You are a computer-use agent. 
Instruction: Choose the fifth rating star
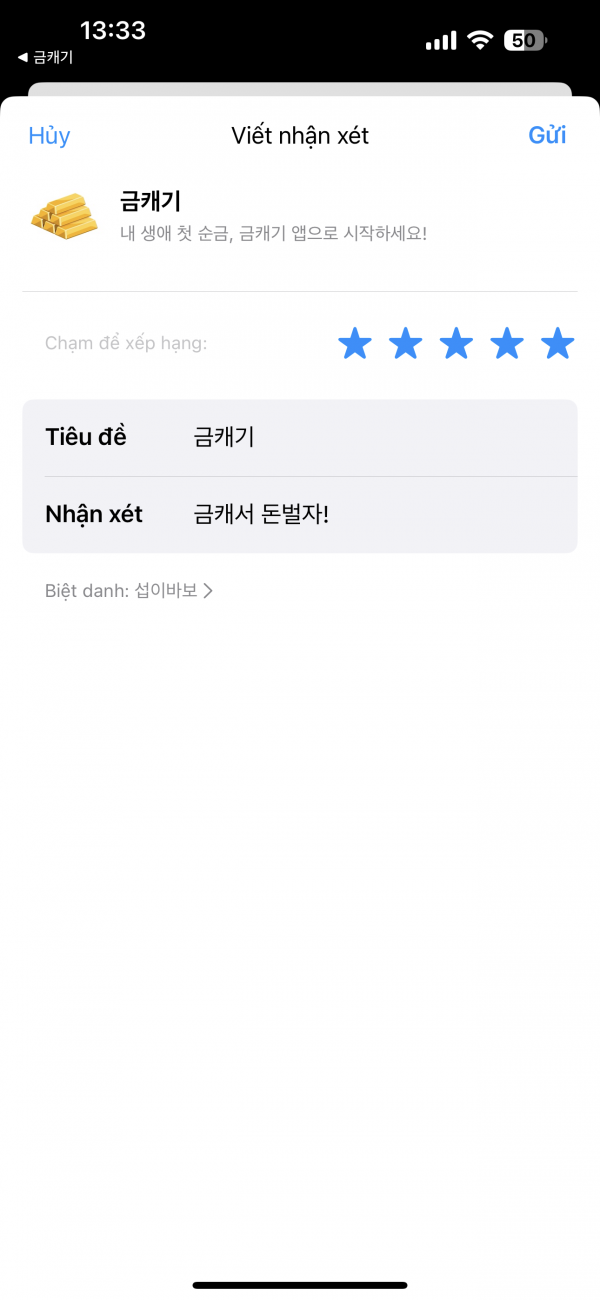(x=557, y=344)
